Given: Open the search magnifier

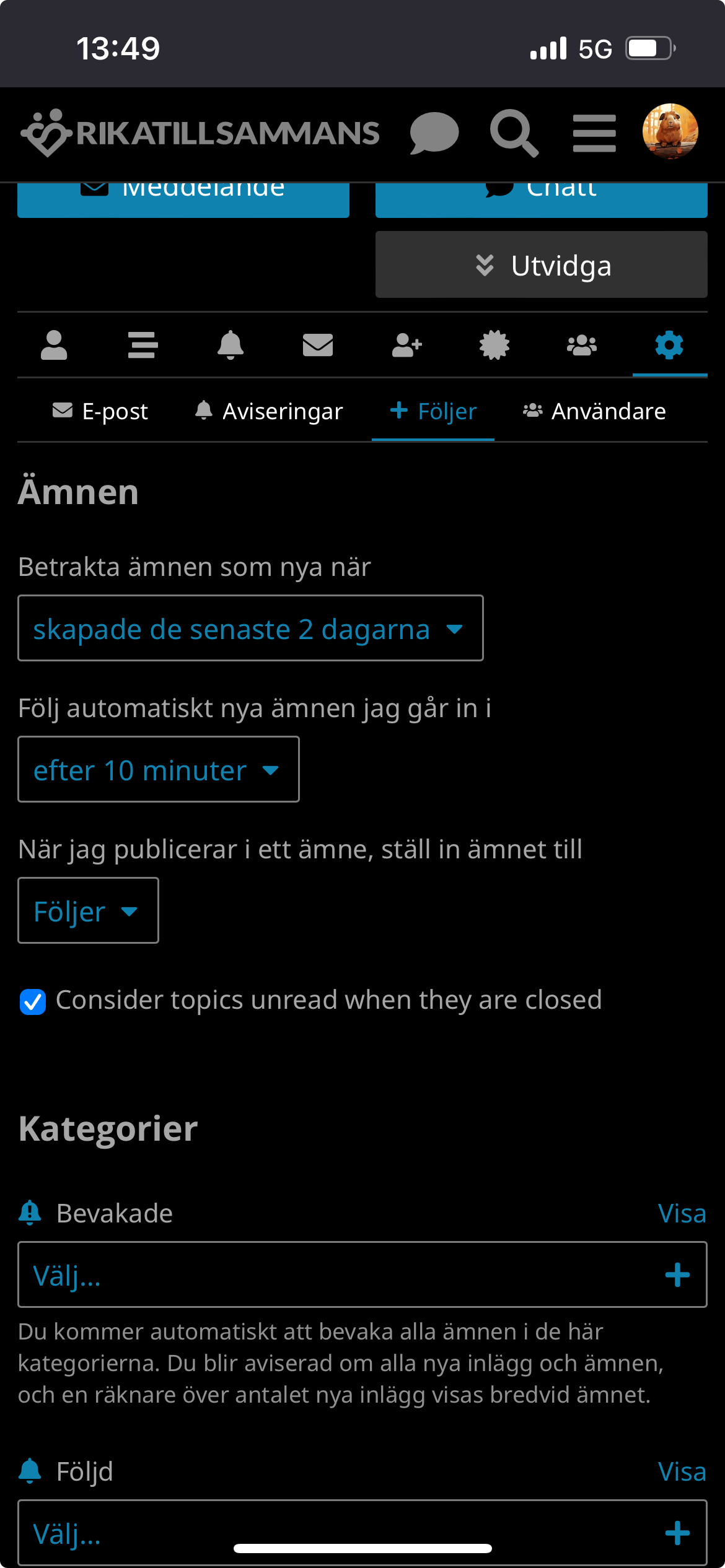Looking at the screenshot, I should (x=514, y=133).
